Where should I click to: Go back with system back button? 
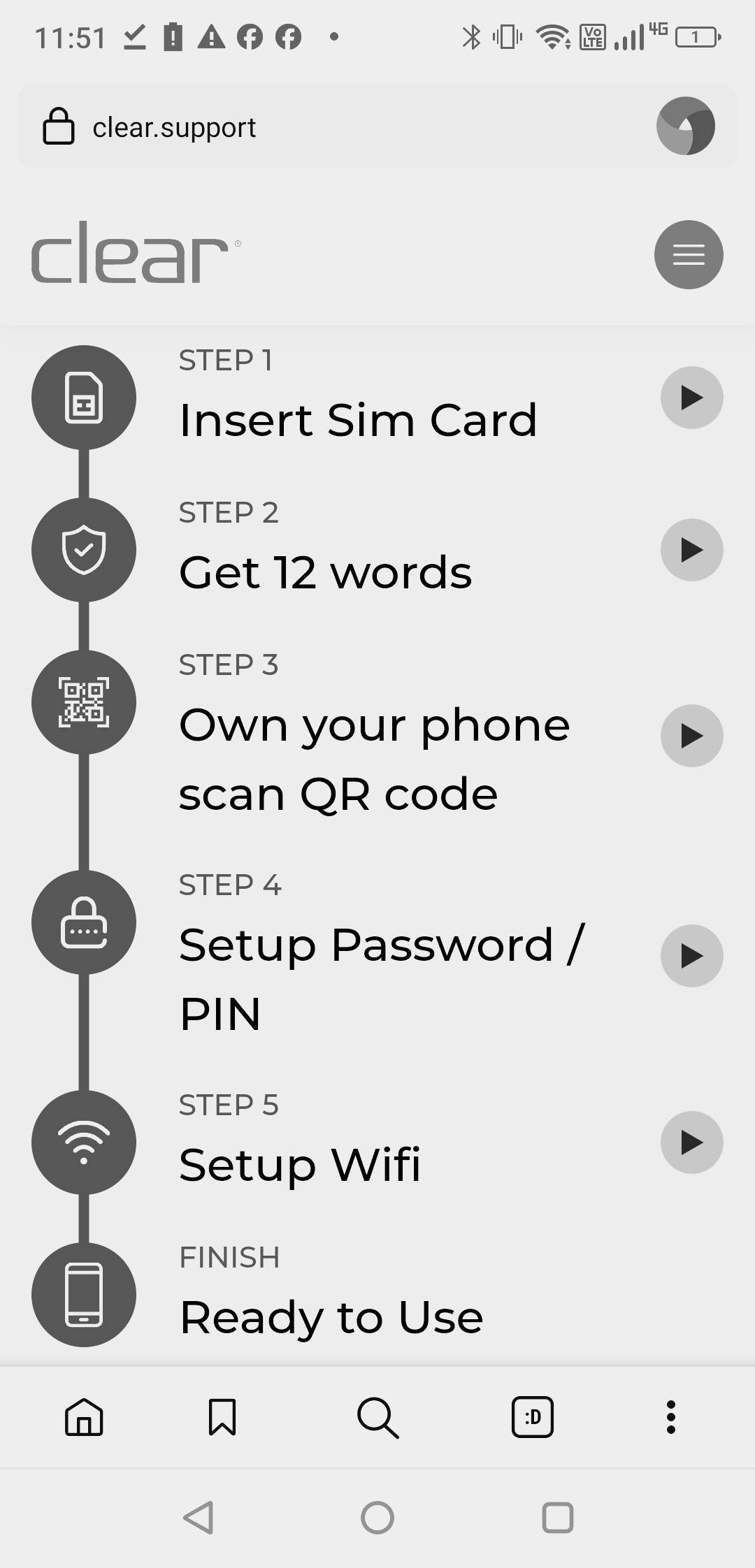[x=198, y=1518]
